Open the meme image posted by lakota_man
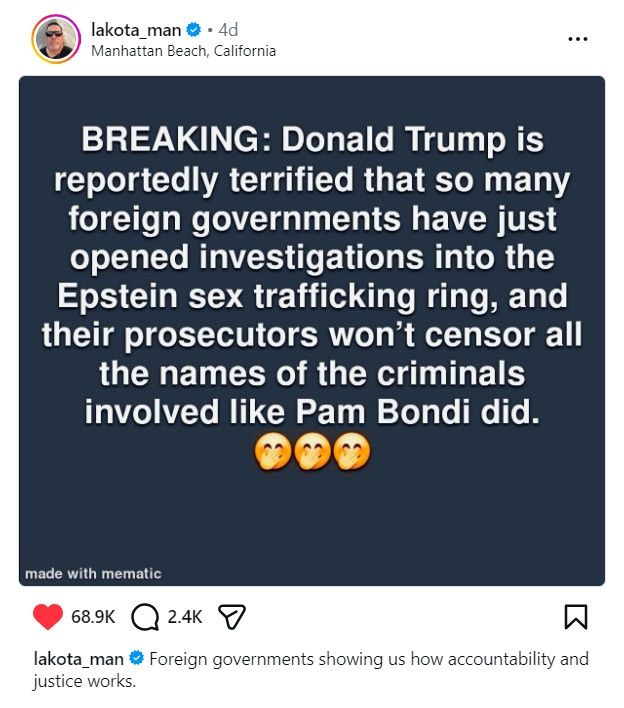The height and width of the screenshot is (708, 624). [312, 330]
